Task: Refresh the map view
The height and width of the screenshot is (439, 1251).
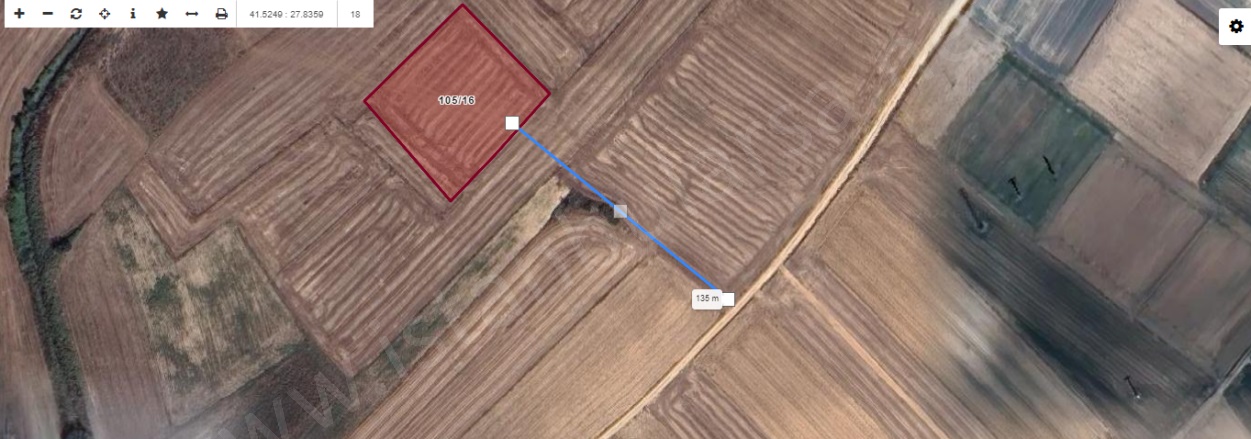Action: click(76, 14)
